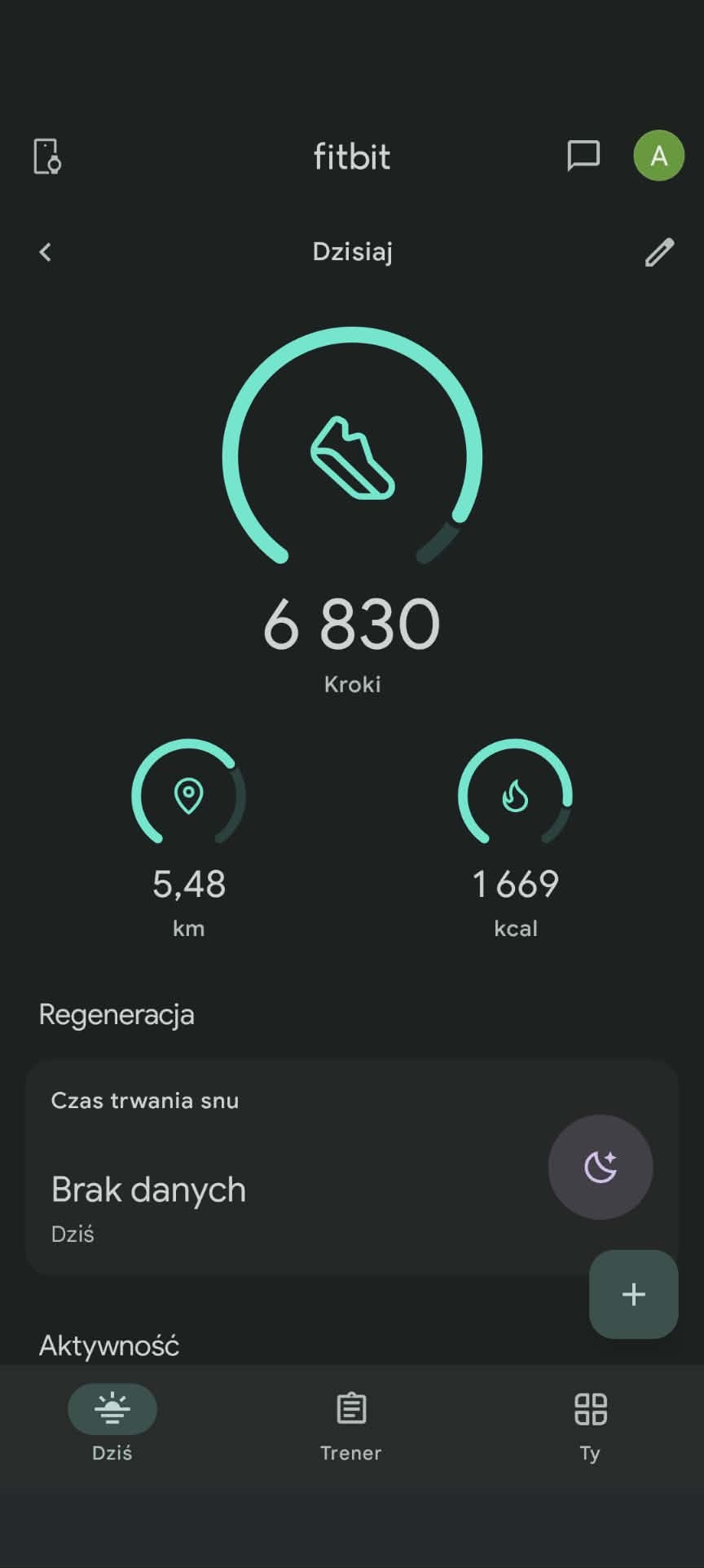Open the messages inbox icon
The width and height of the screenshot is (704, 1568).
coord(583,155)
